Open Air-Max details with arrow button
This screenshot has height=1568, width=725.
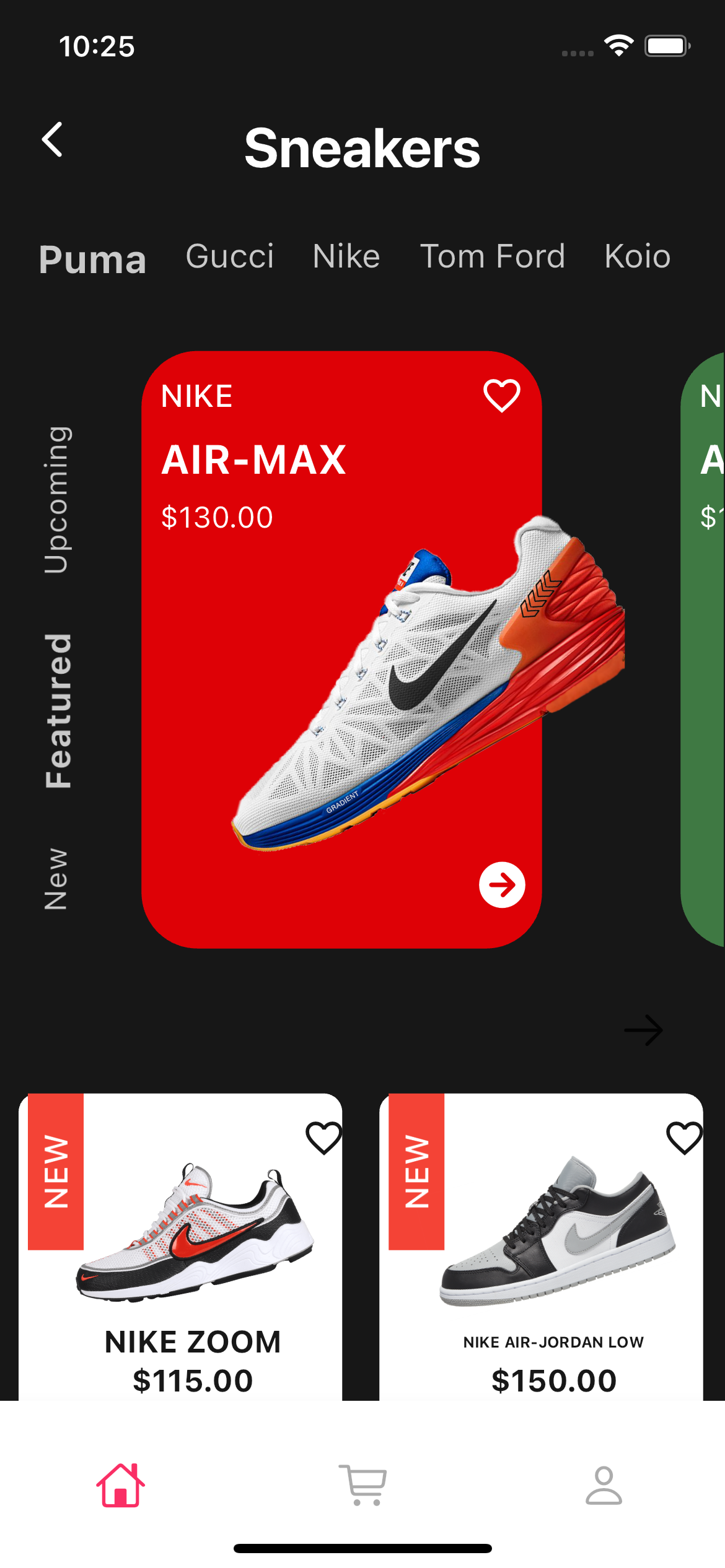pyautogui.click(x=502, y=884)
